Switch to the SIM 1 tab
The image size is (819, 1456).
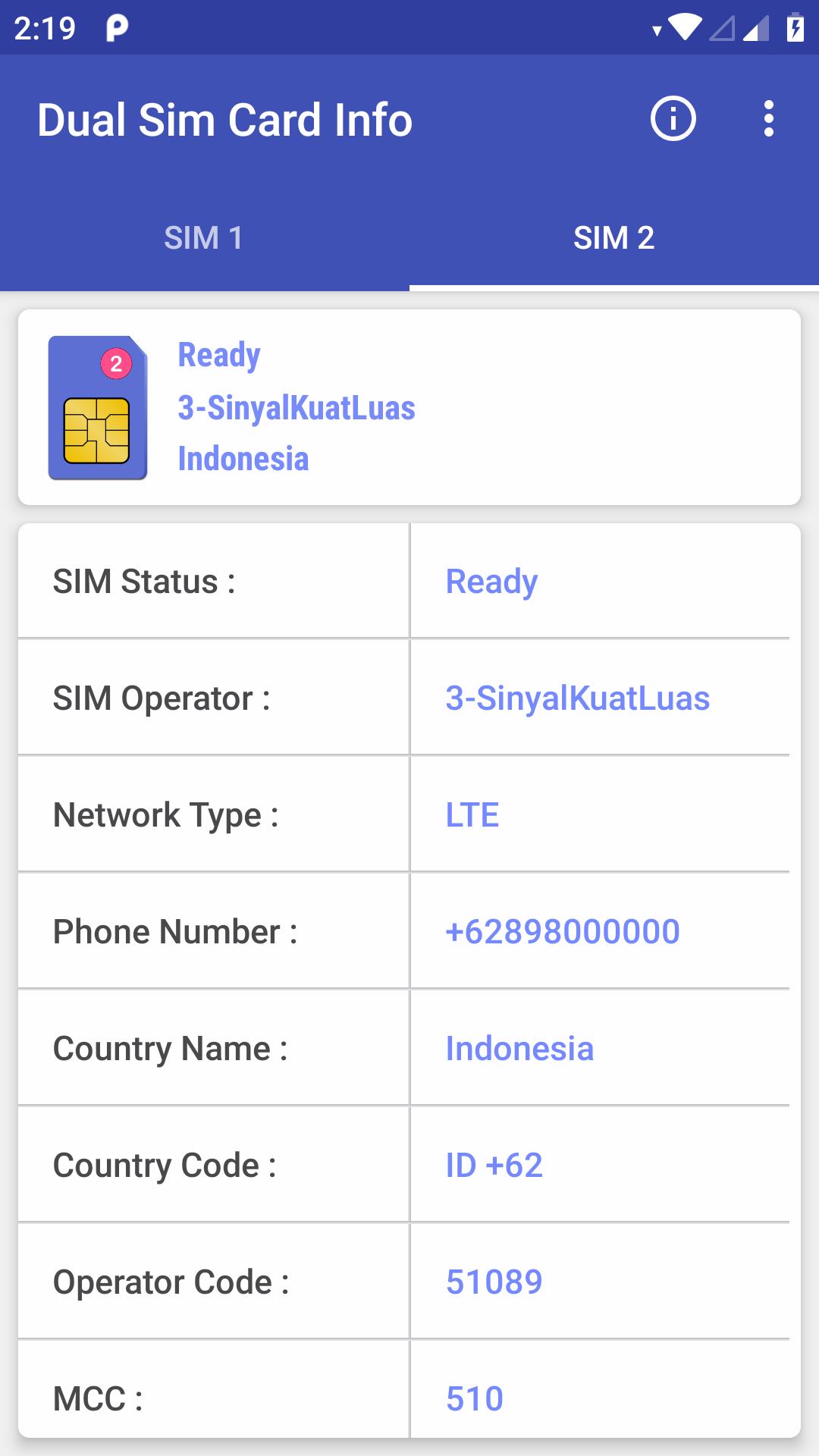click(204, 238)
